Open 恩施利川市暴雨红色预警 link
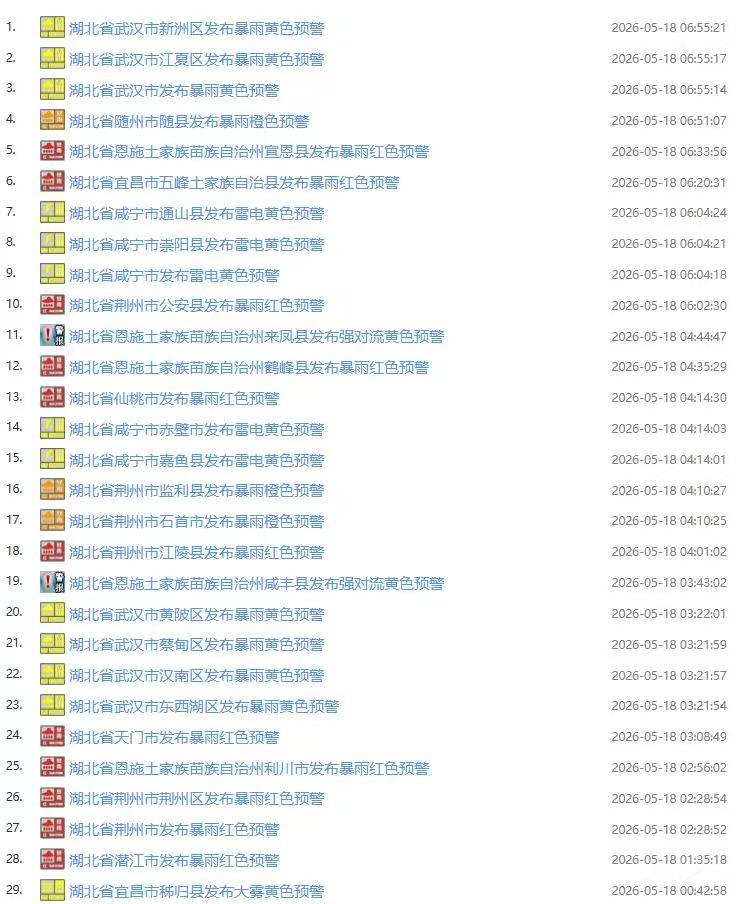This screenshot has width=736, height=904. [249, 769]
